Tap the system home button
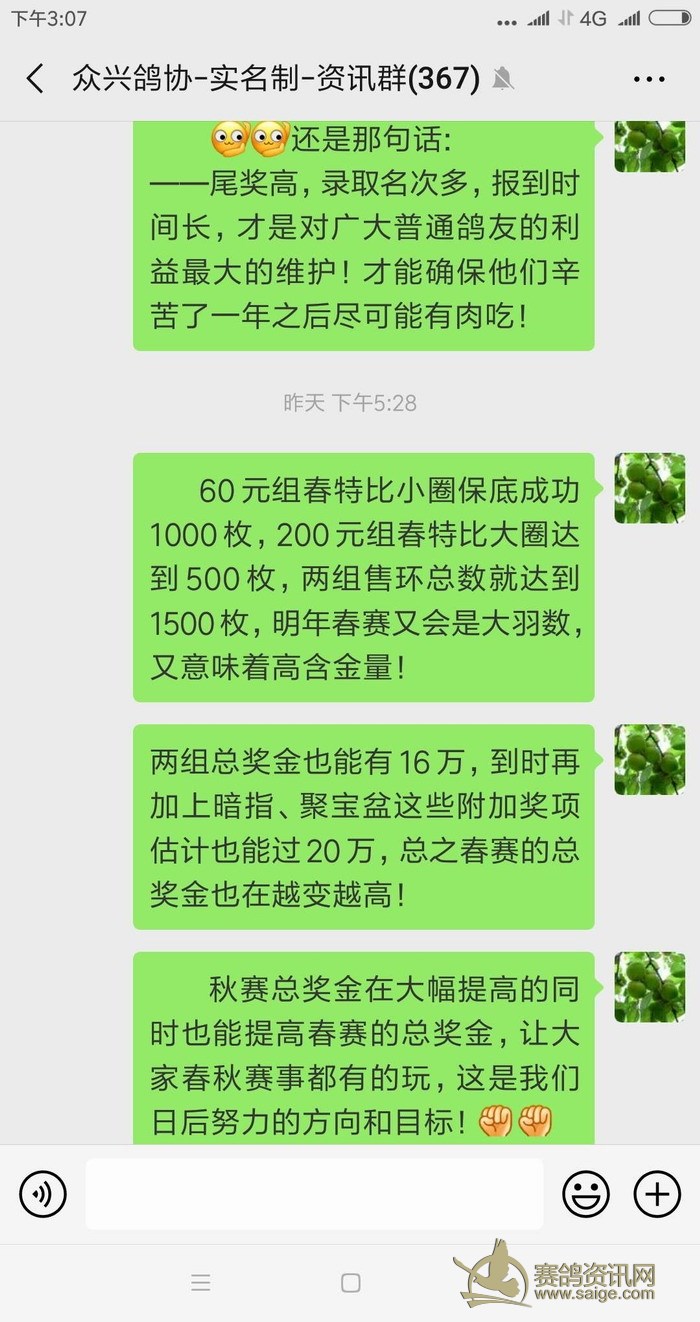This screenshot has height=1322, width=700. pos(350,1283)
